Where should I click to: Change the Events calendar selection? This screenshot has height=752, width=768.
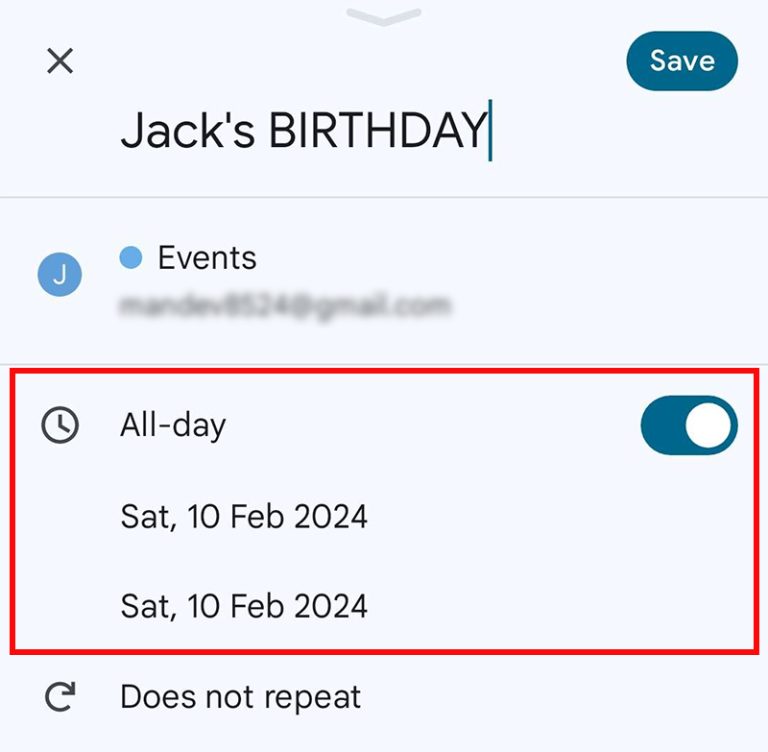tap(207, 258)
